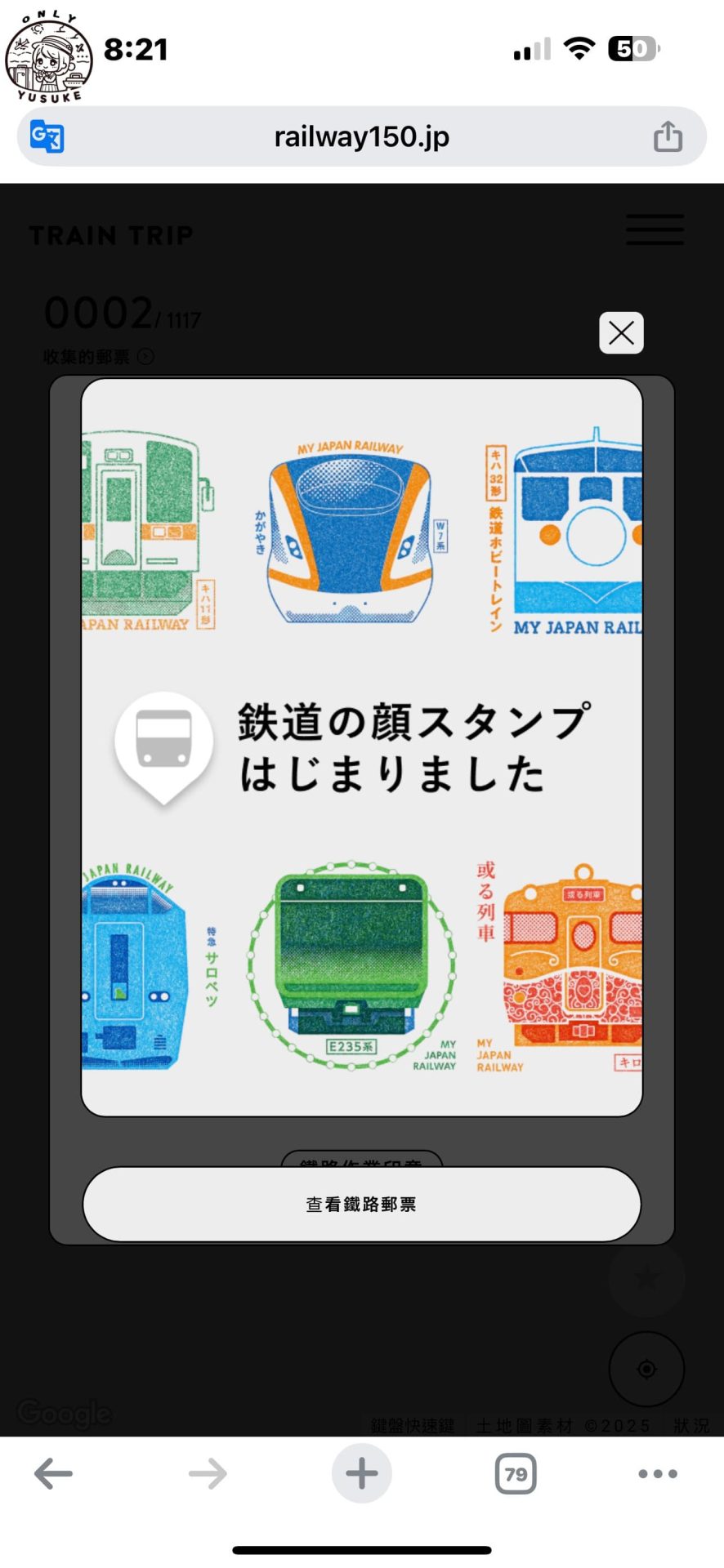The width and height of the screenshot is (724, 1568).
Task: Open Google Translate from the address bar
Action: 47,136
